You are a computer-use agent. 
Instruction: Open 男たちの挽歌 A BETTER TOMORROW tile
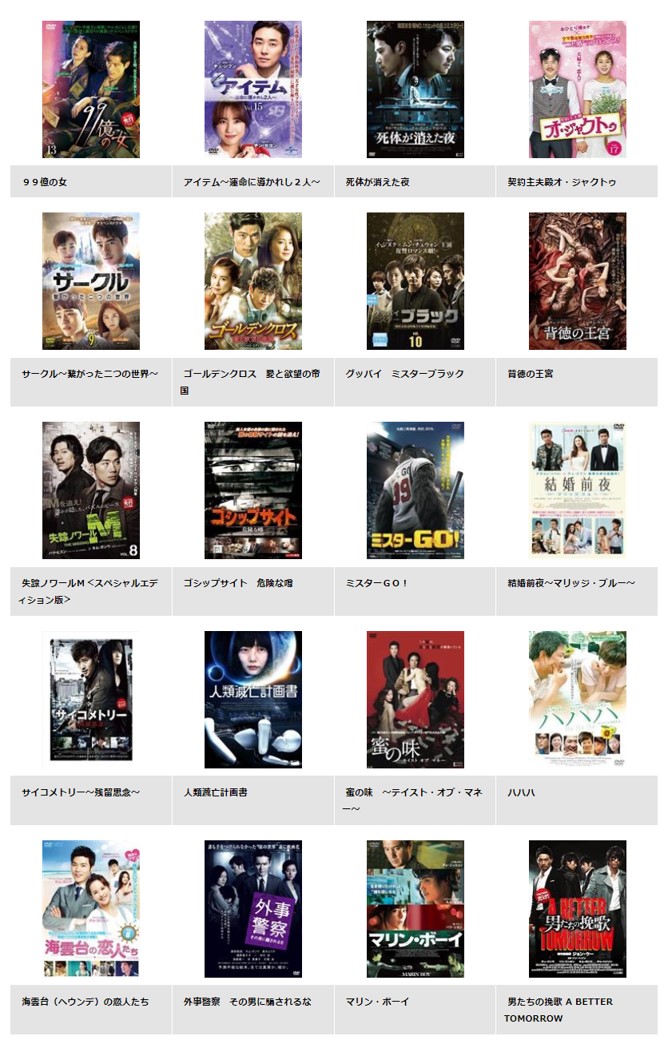pos(577,908)
